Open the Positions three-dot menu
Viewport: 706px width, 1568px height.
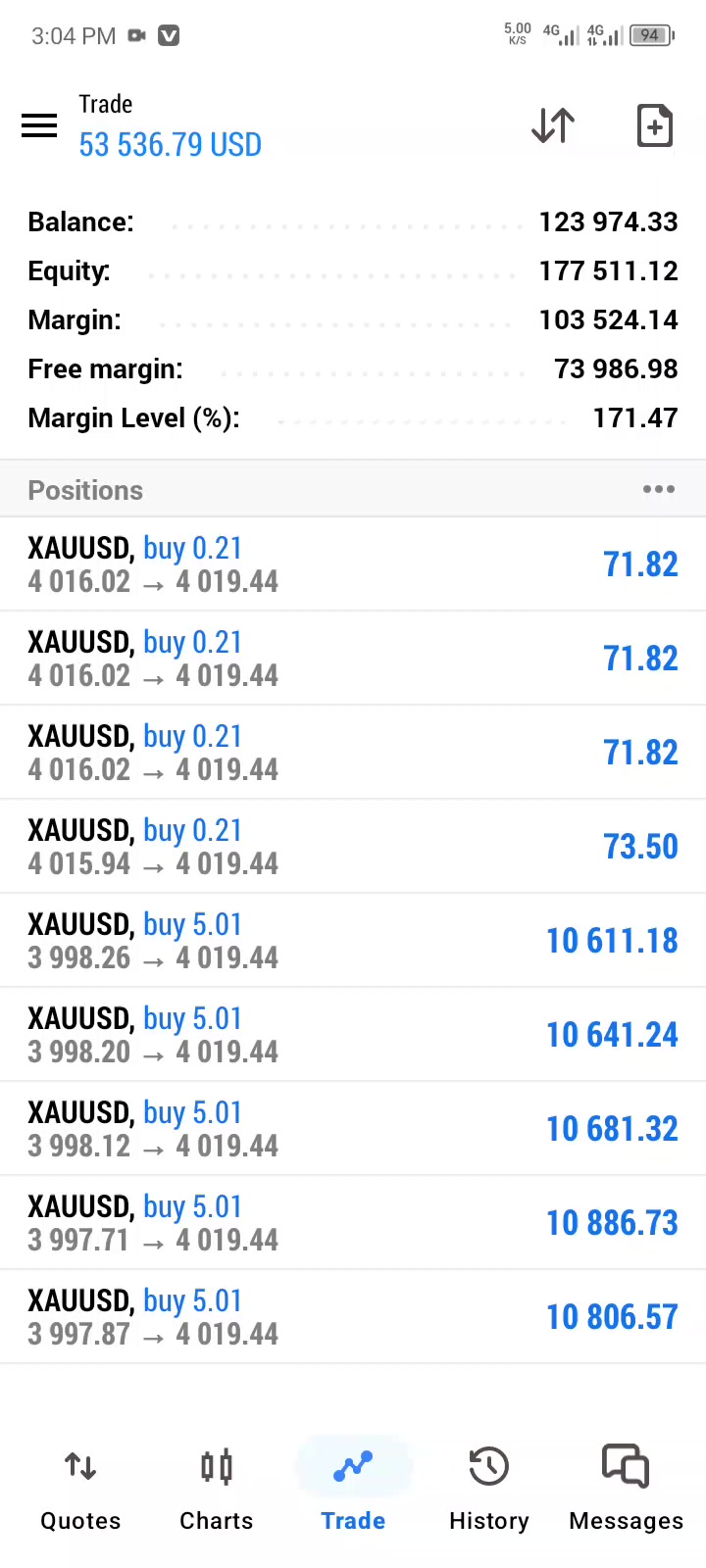tap(658, 489)
